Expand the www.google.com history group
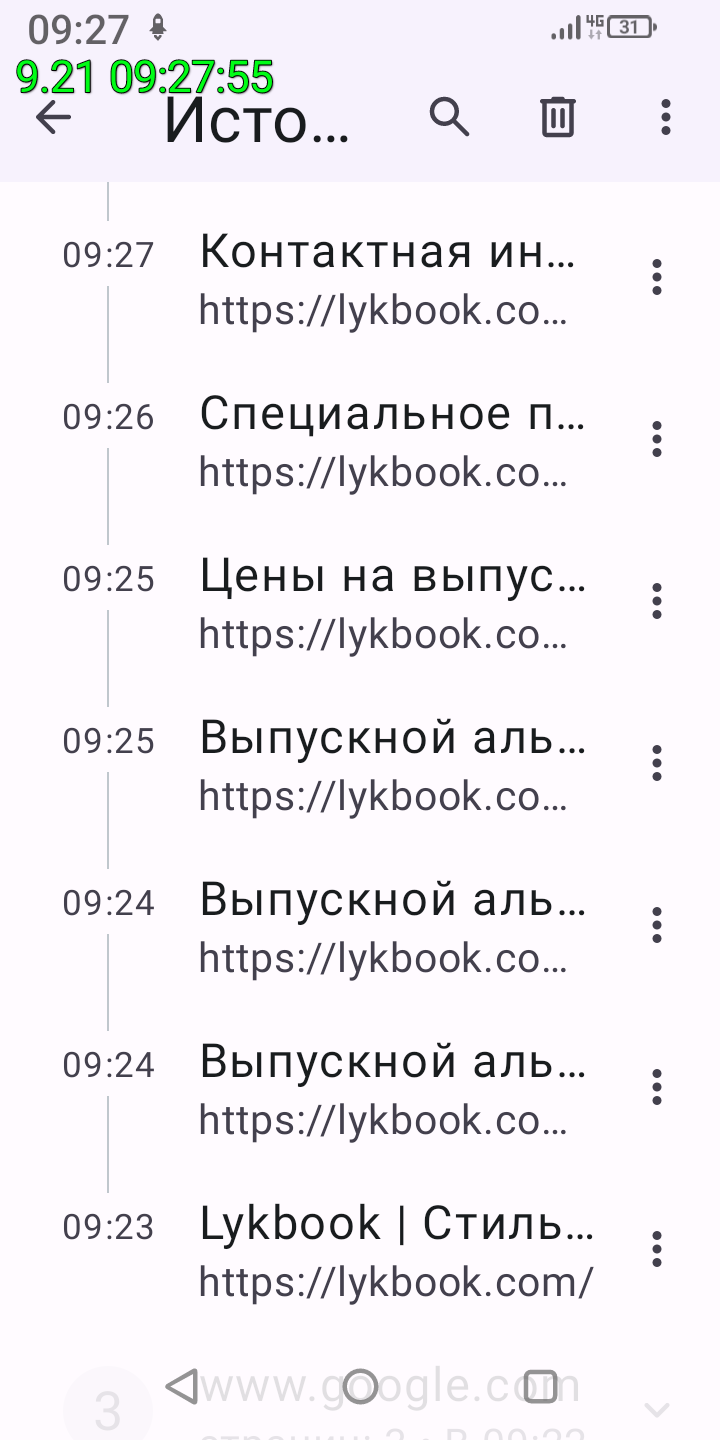The image size is (720, 1440). (x=656, y=1410)
